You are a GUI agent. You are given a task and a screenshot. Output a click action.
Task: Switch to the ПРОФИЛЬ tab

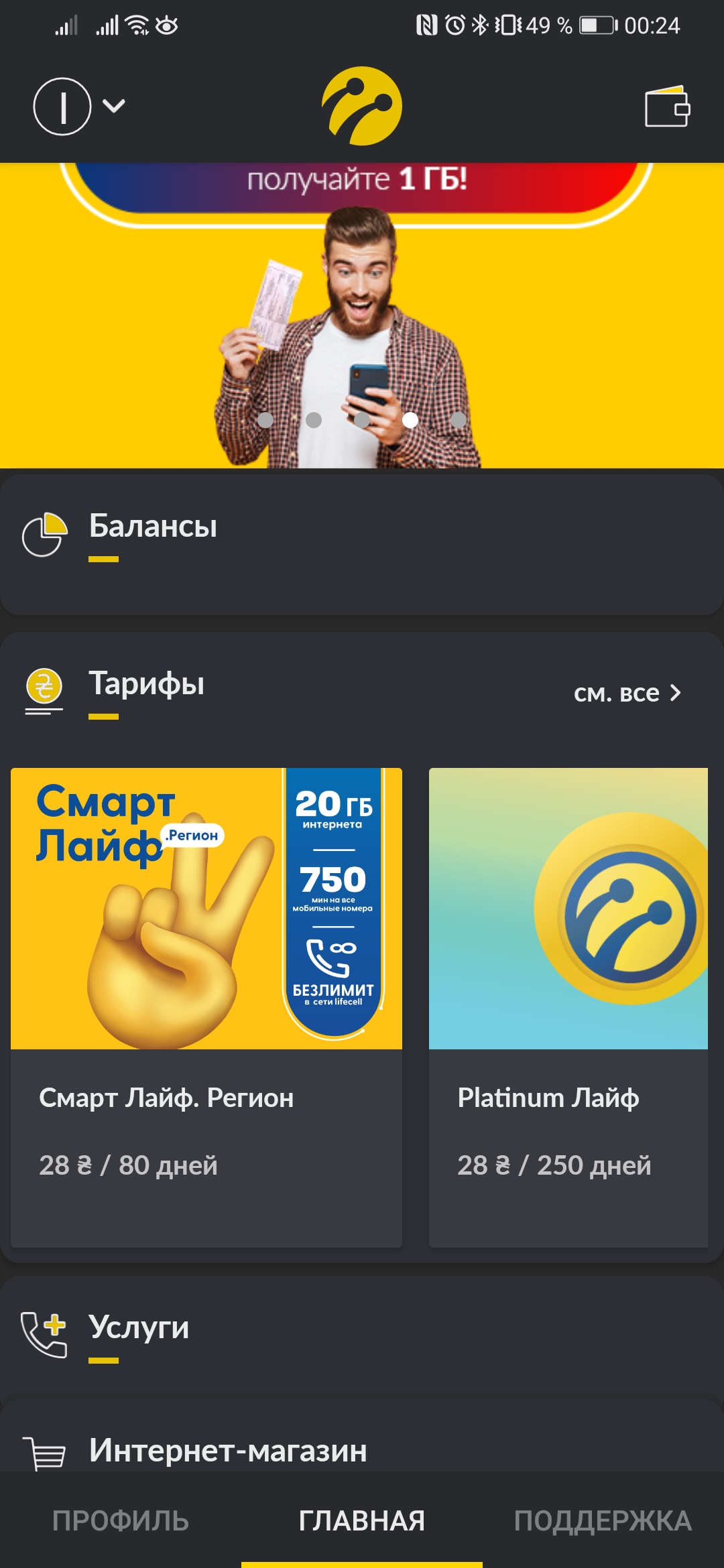tap(121, 1520)
